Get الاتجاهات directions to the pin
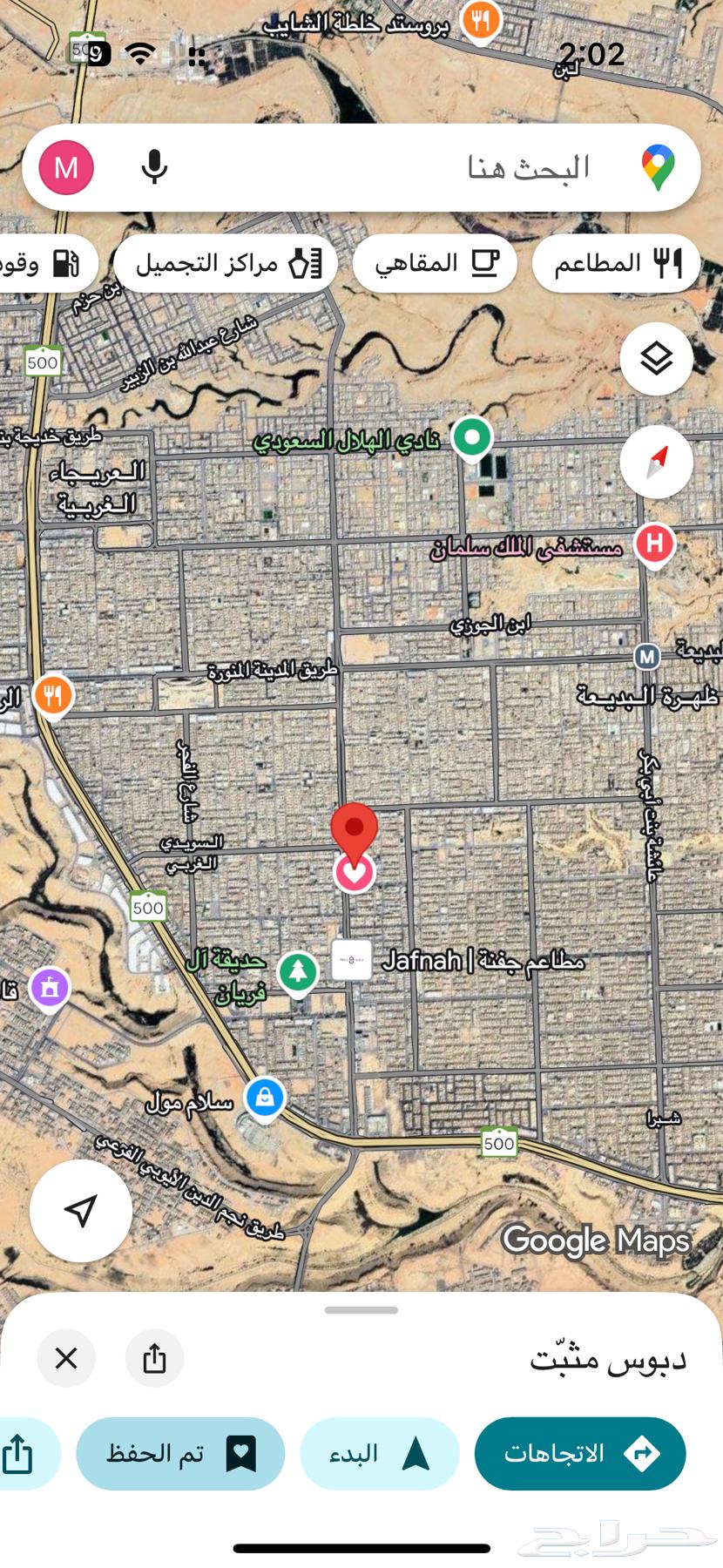Screen dimensions: 723x1568 (579, 1453)
